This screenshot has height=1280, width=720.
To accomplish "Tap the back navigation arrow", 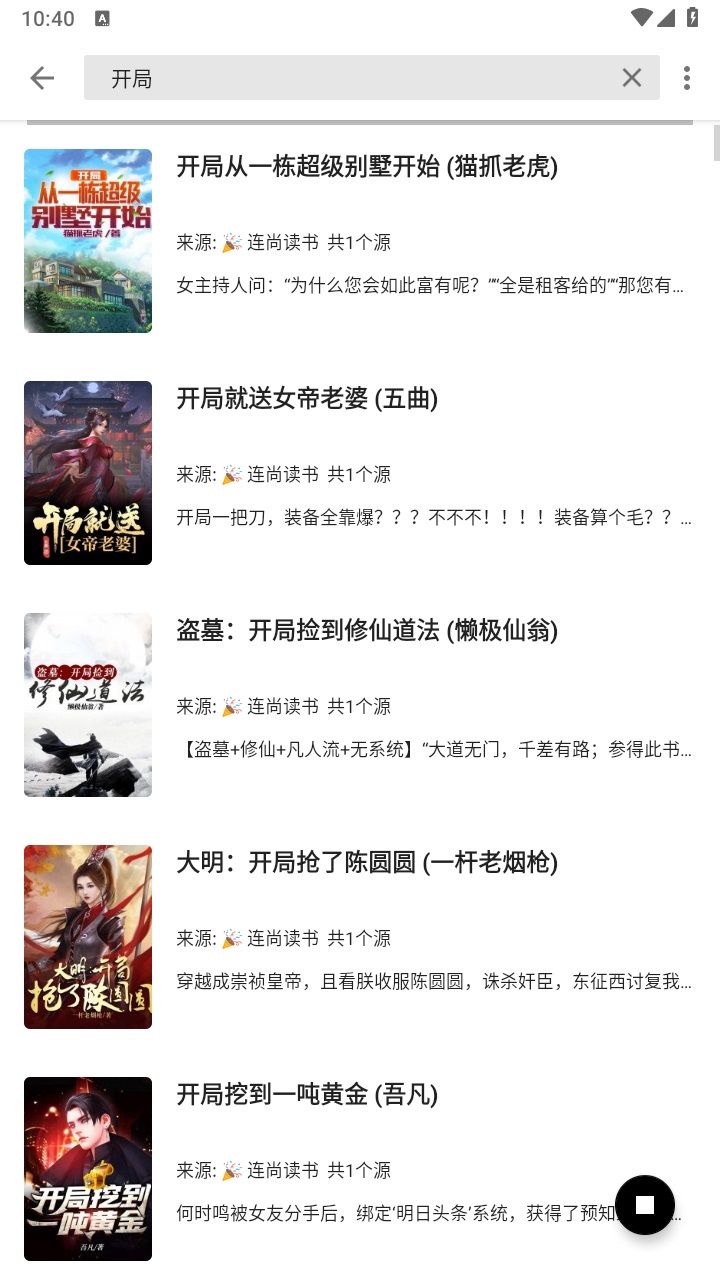I will coord(41,77).
